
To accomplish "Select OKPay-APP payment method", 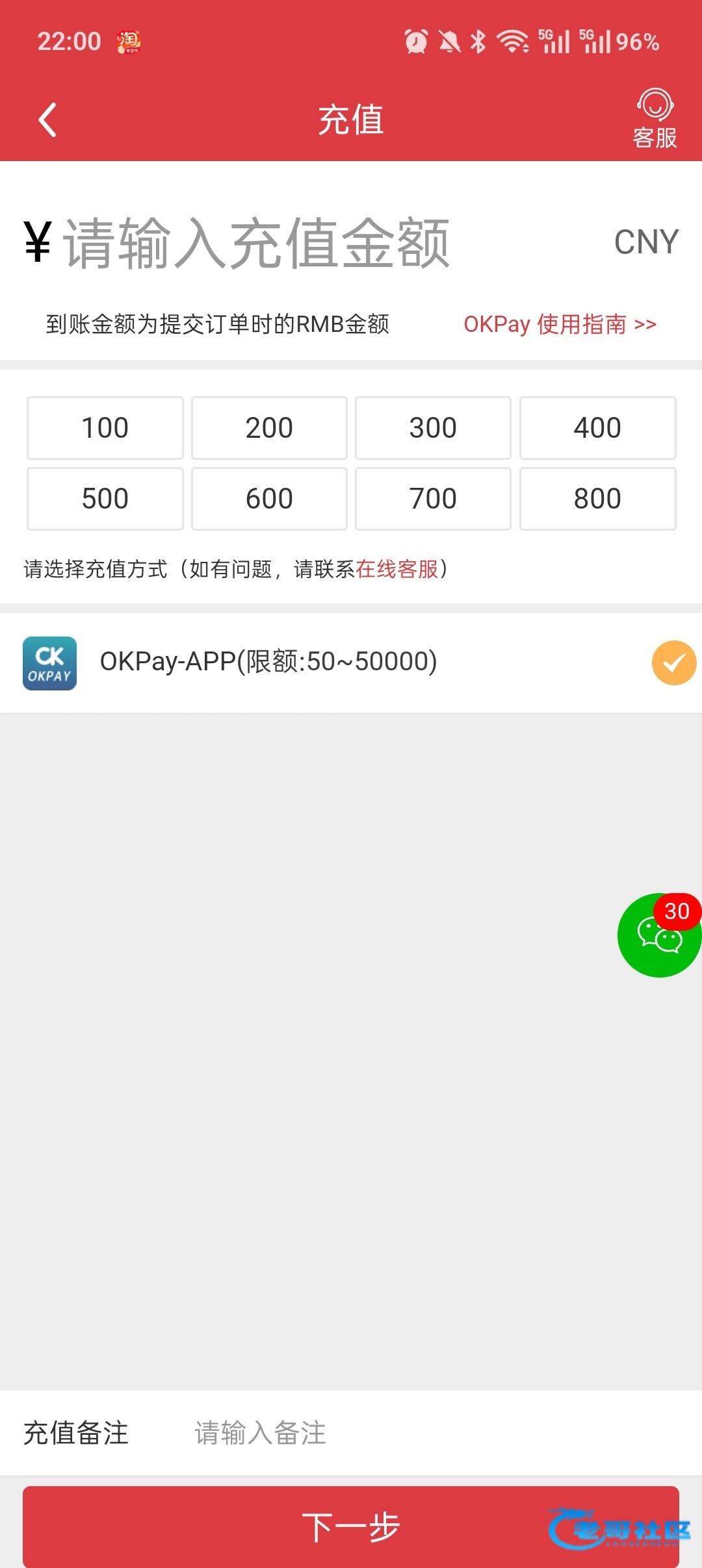I will click(351, 663).
